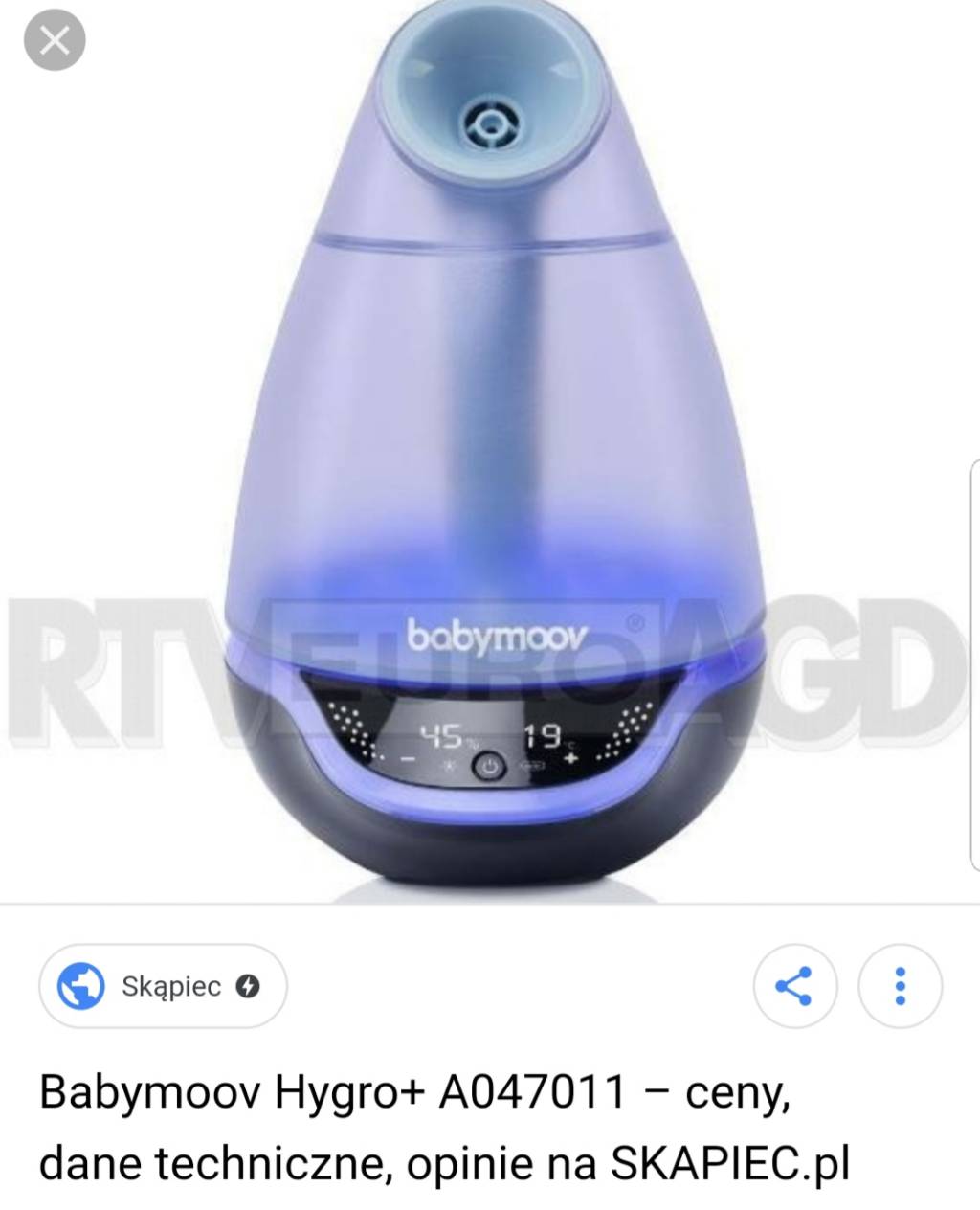
Task: Open the three-dot overflow menu
Action: [900, 986]
